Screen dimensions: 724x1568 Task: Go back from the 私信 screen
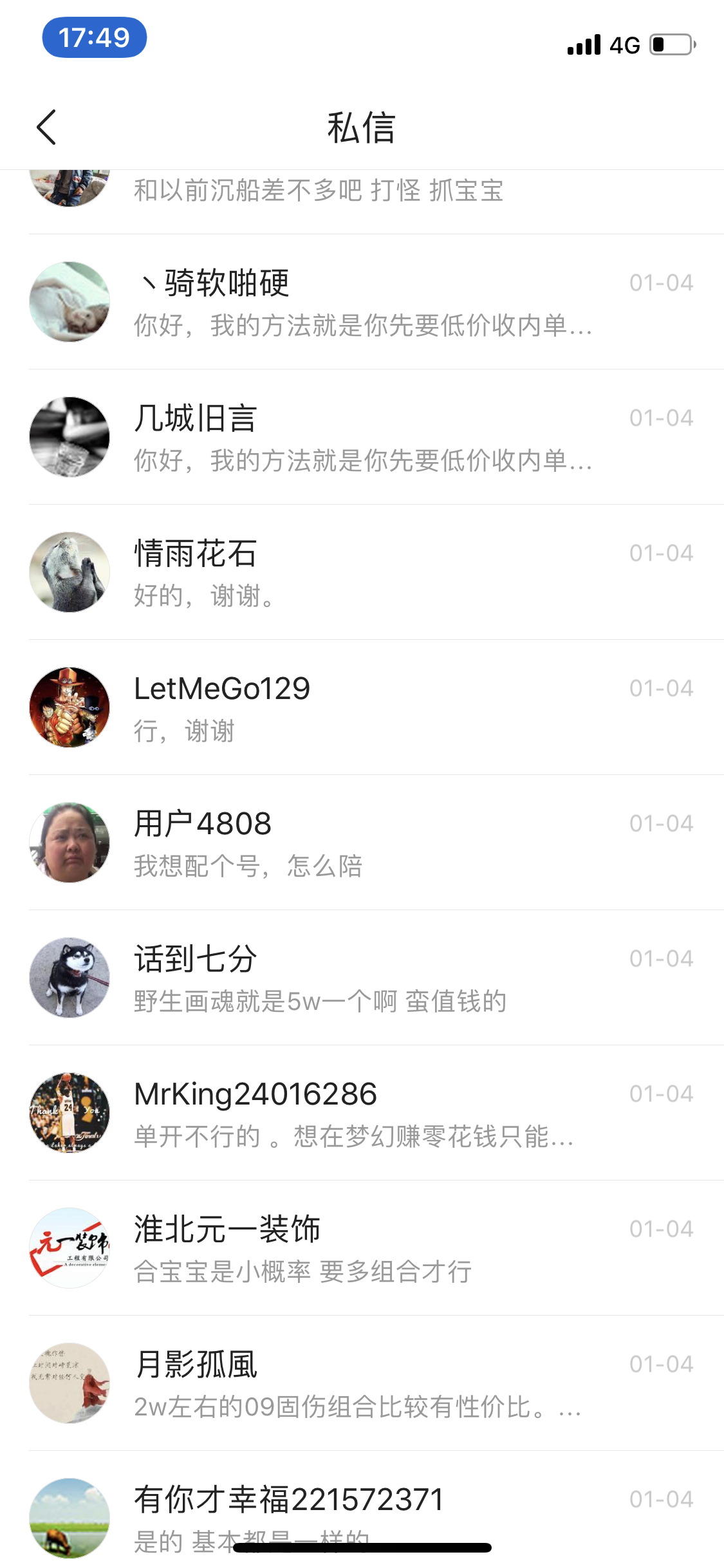pos(46,127)
